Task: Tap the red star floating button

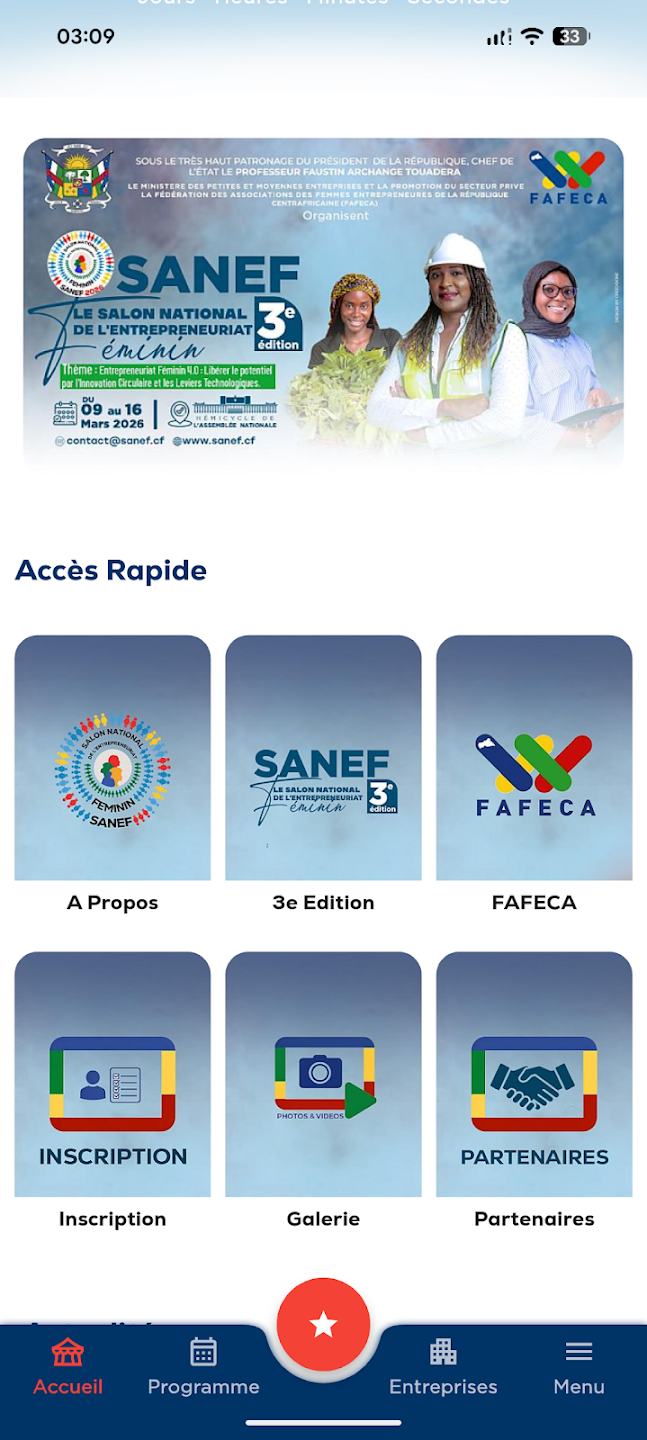Action: pyautogui.click(x=323, y=1325)
